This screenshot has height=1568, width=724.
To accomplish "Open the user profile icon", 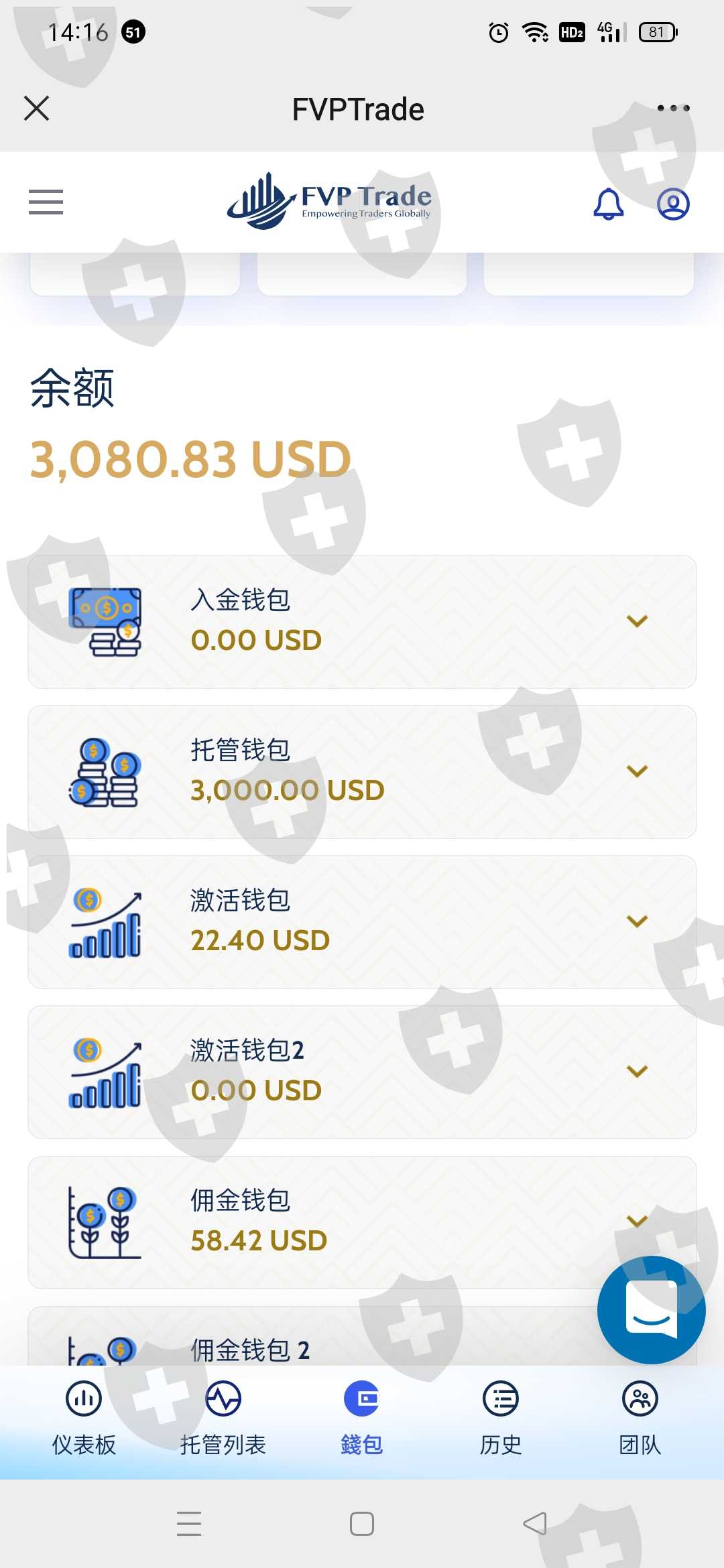I will (x=673, y=204).
